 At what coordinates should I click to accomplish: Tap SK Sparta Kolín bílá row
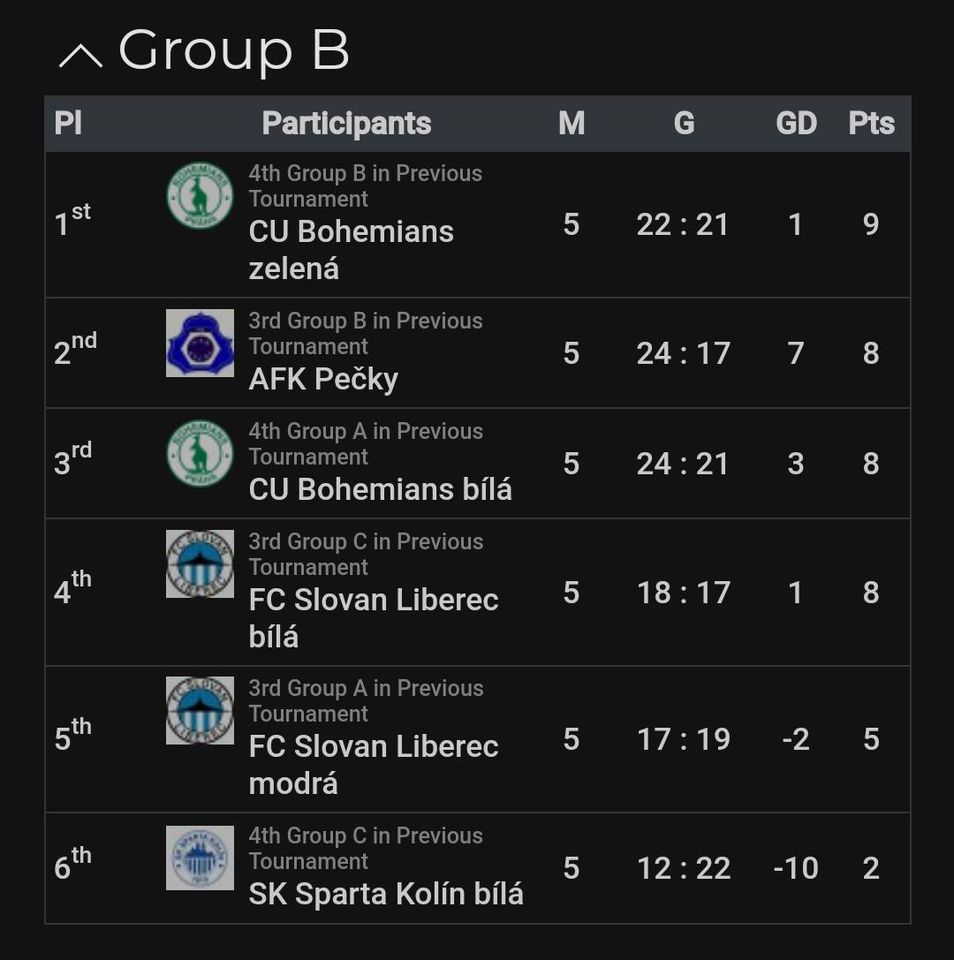coord(386,893)
